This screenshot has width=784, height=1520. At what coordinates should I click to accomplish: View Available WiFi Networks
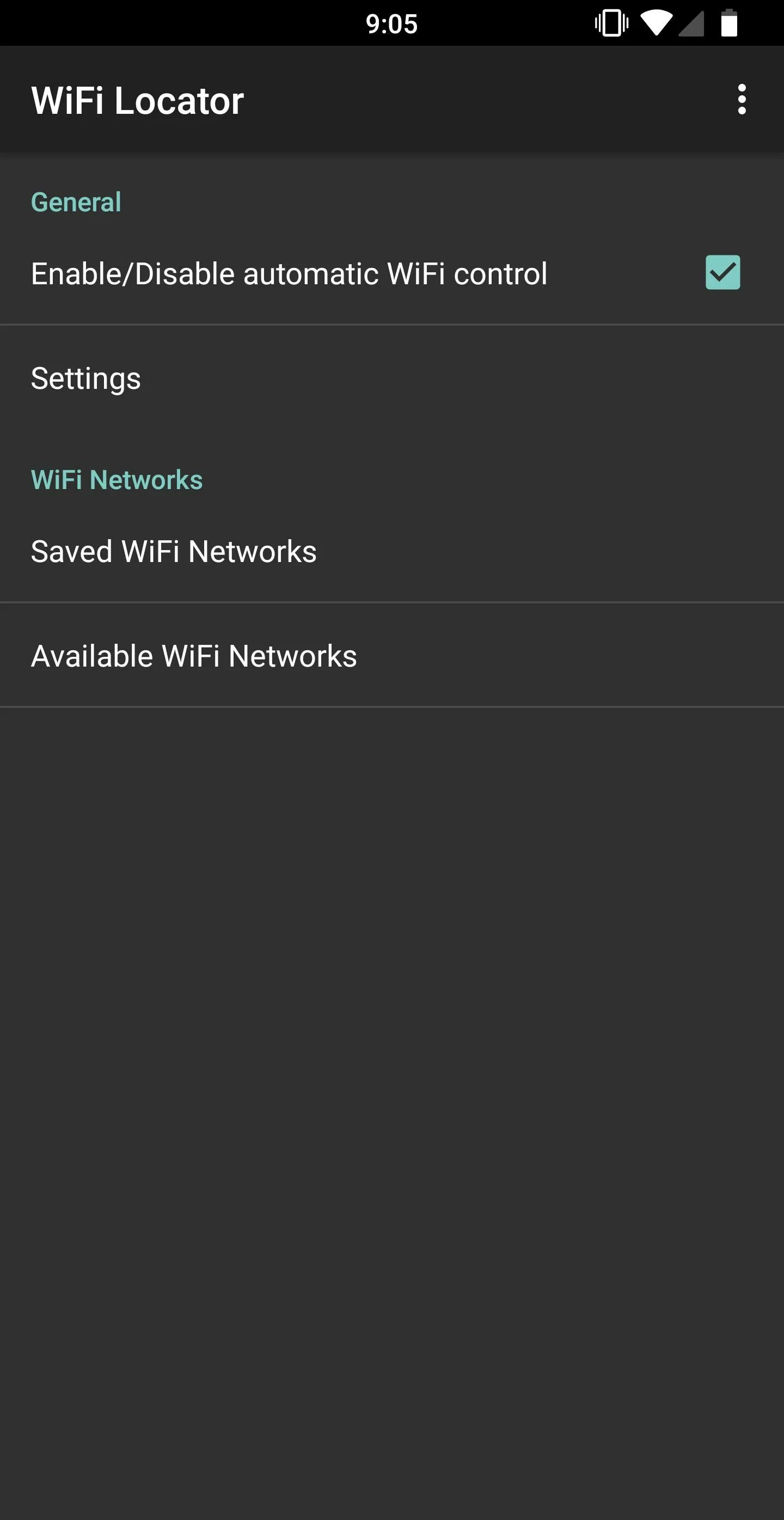(x=391, y=656)
